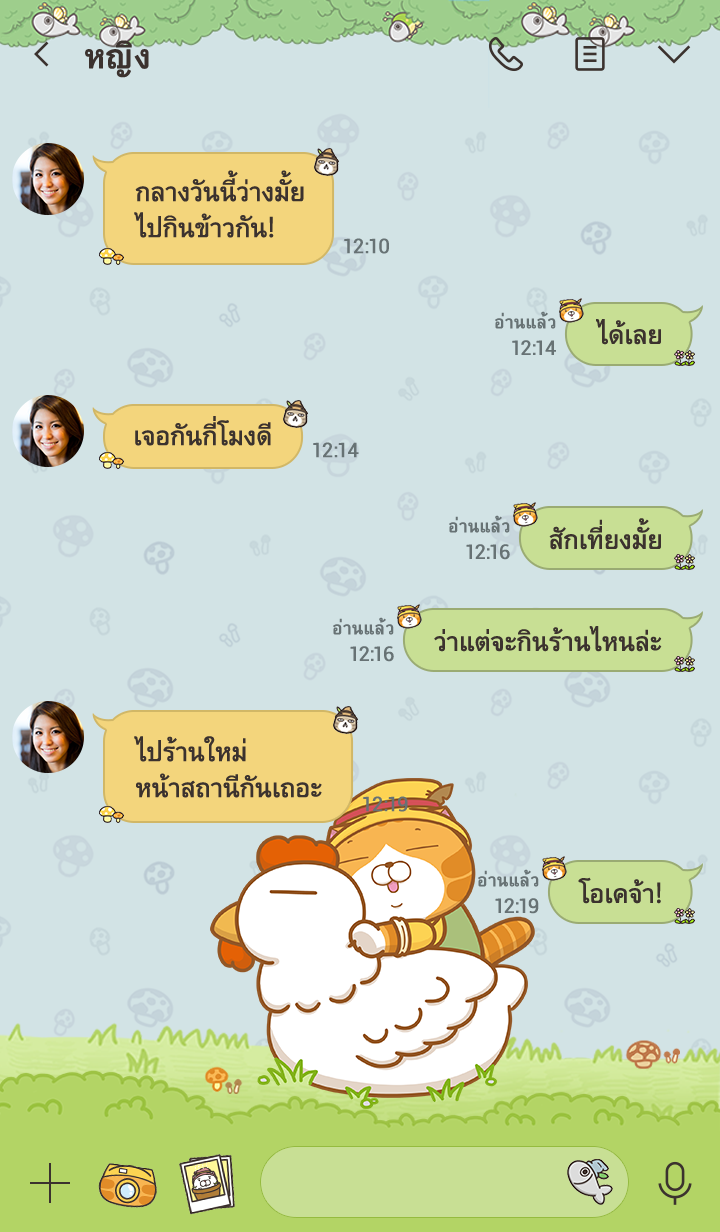
Task: Open profile photo beside 'เจอกันกี่โมงดี'
Action: (x=48, y=431)
